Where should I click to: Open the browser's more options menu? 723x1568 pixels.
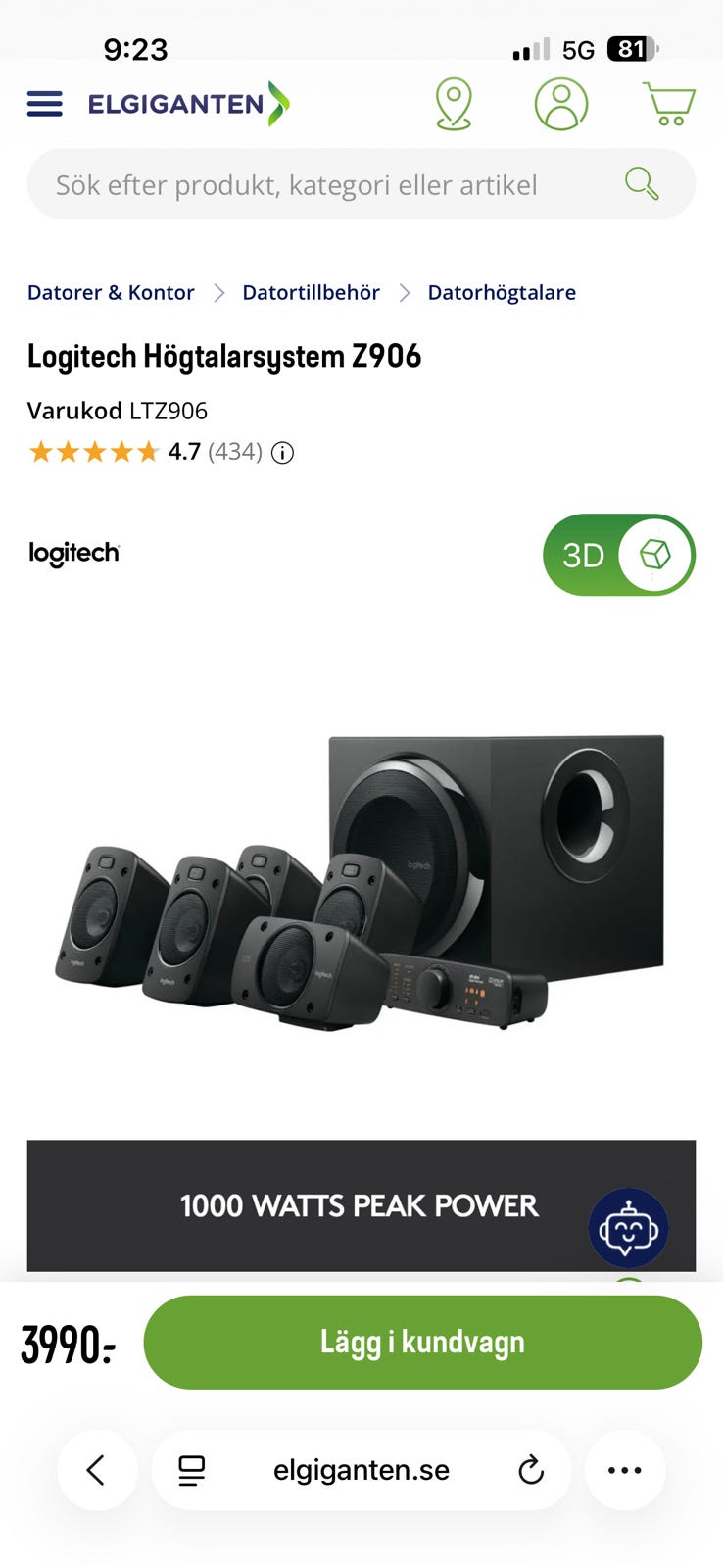625,1470
